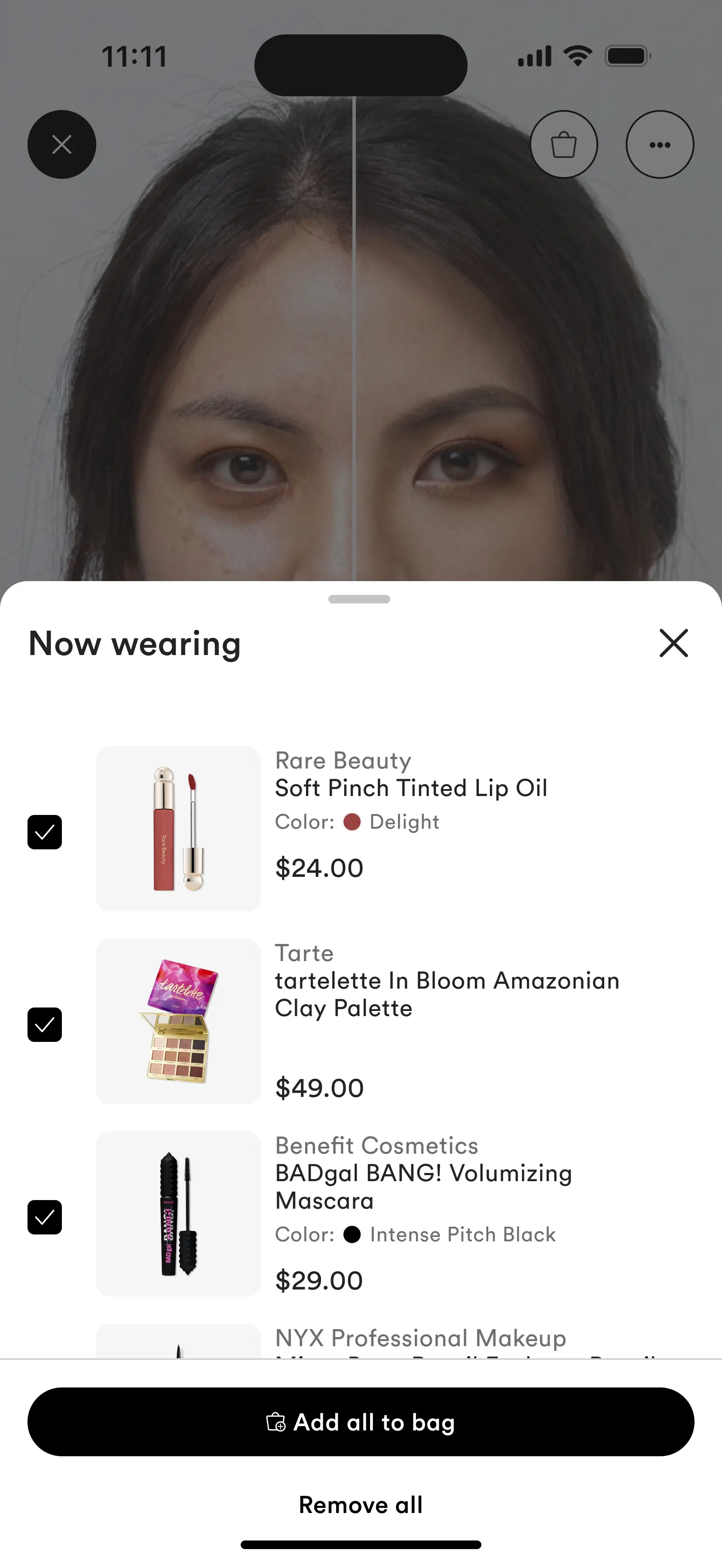Open the shopping bag
The height and width of the screenshot is (1568, 722).
click(x=564, y=144)
